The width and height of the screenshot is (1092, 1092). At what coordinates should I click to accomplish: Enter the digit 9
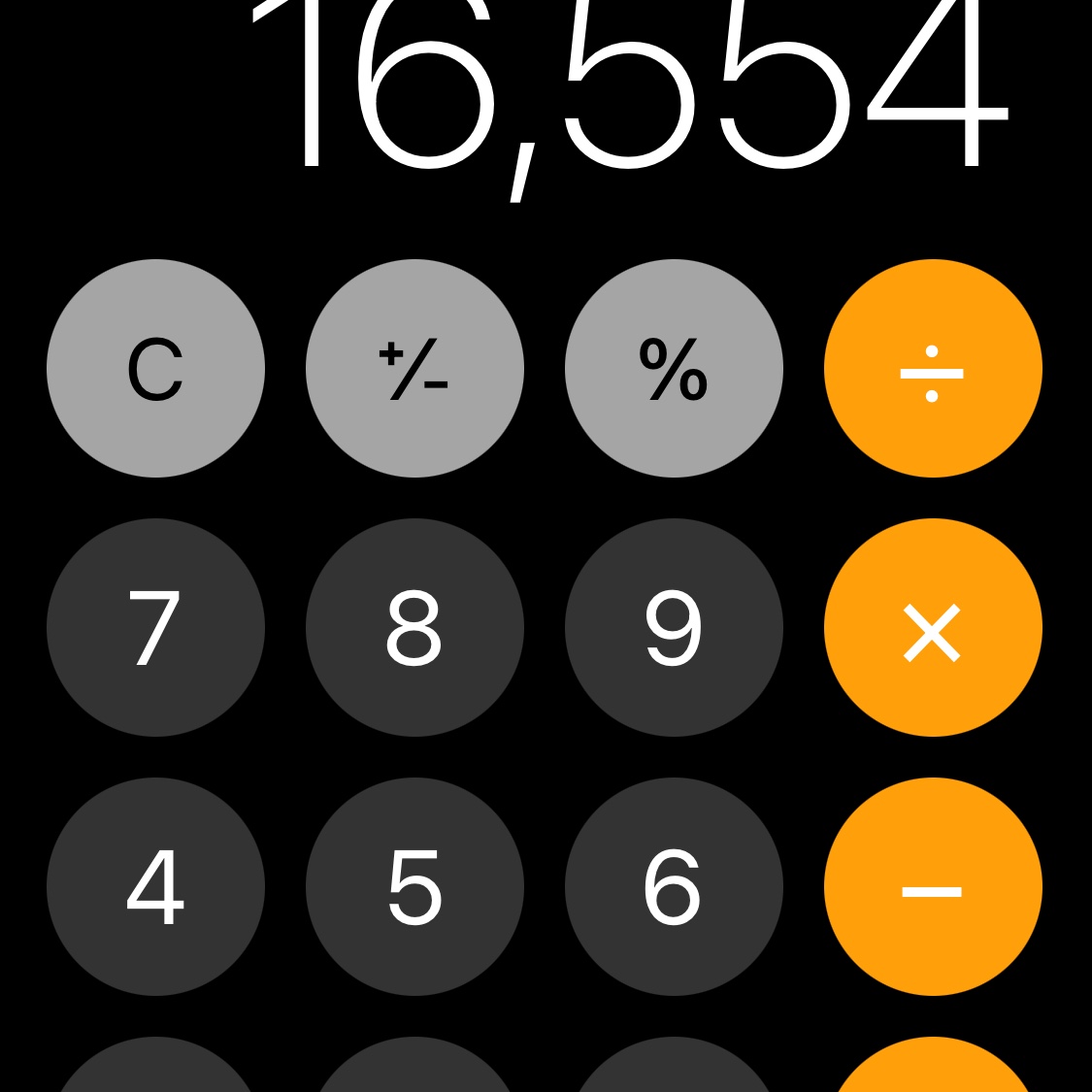674,628
